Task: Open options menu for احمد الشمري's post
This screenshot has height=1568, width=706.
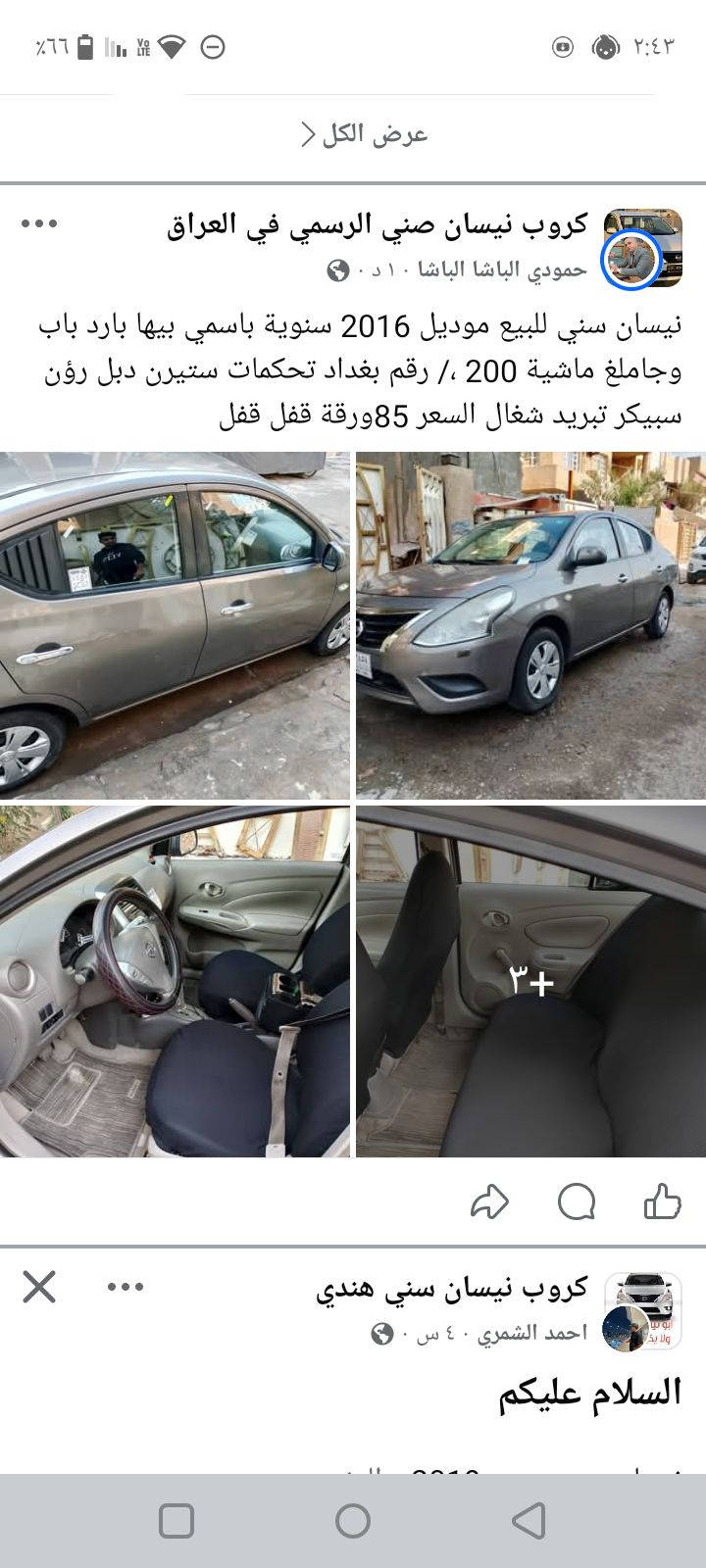Action: tap(126, 1287)
